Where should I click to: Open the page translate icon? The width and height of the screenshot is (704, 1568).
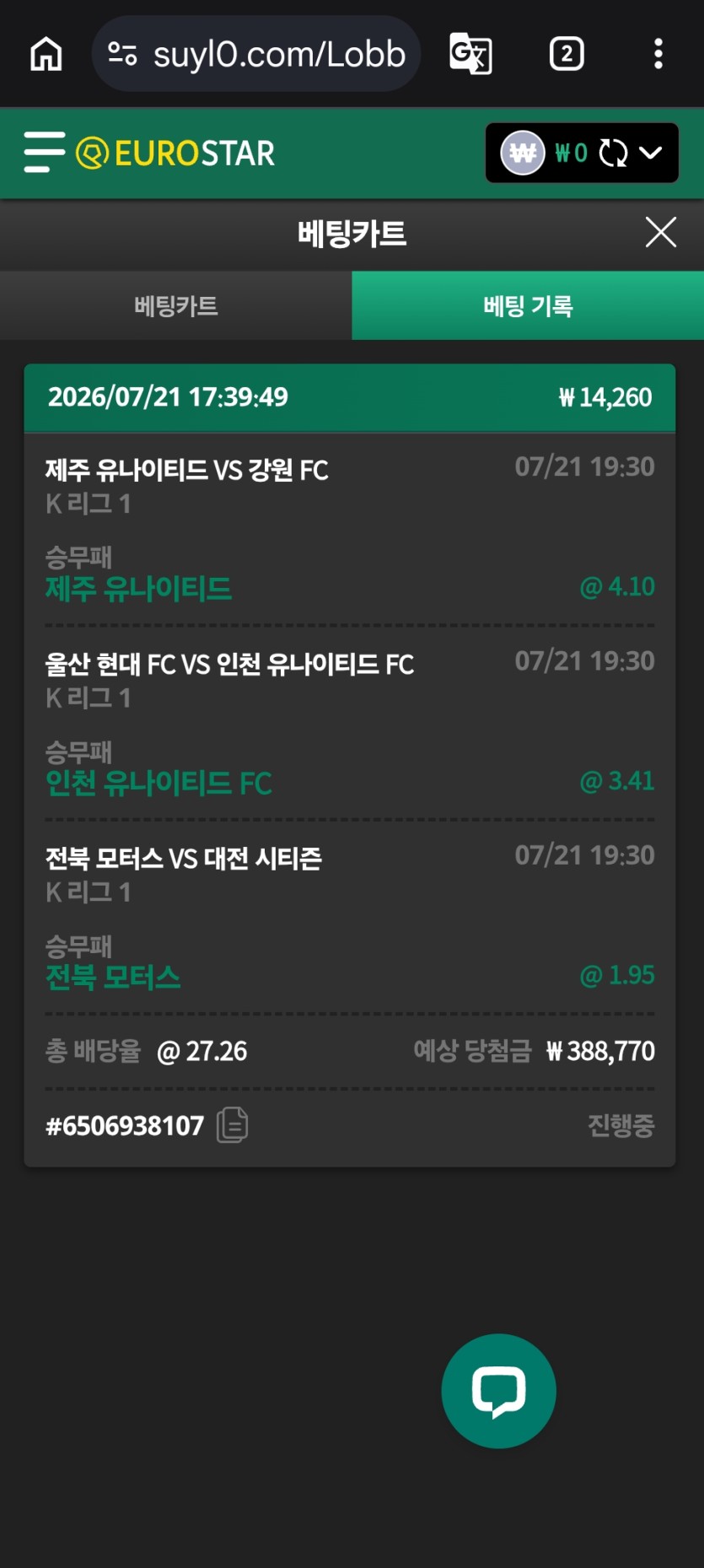click(470, 54)
